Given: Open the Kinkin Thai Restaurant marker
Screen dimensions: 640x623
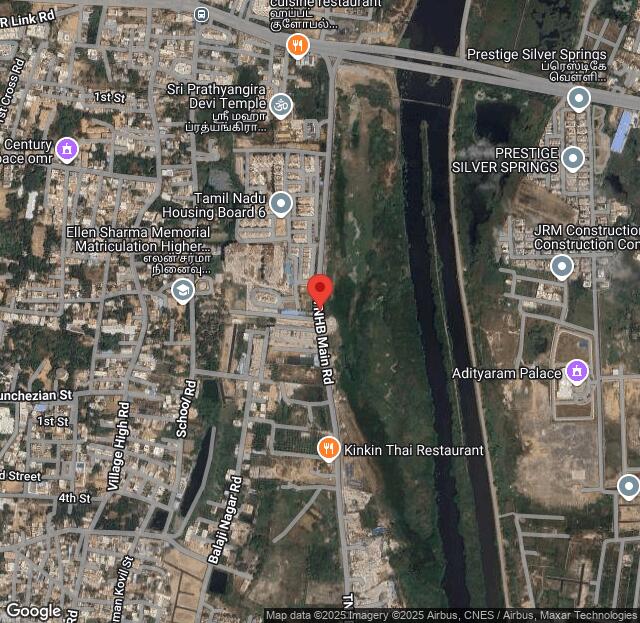Looking at the screenshot, I should click(329, 449).
